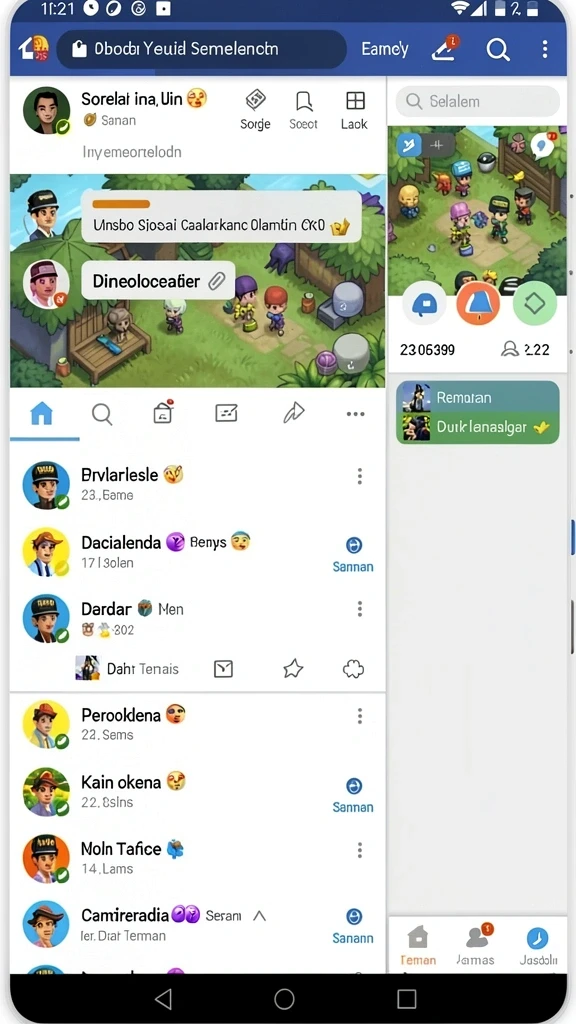Switch to the Jamas tab
The width and height of the screenshot is (576, 1024).
coord(475,946)
